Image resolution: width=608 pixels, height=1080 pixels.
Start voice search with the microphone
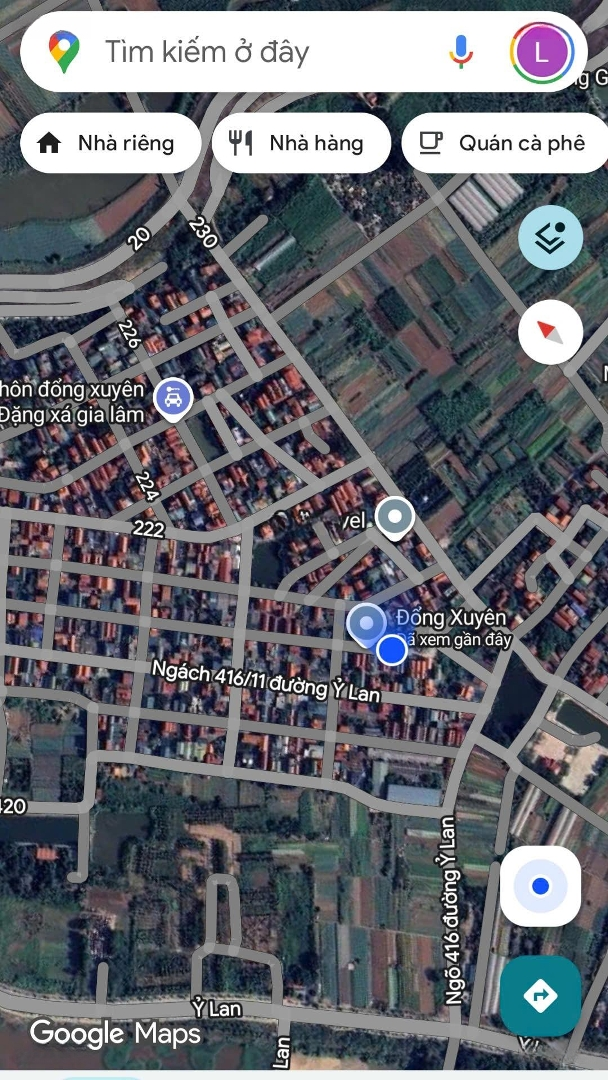pyautogui.click(x=461, y=52)
